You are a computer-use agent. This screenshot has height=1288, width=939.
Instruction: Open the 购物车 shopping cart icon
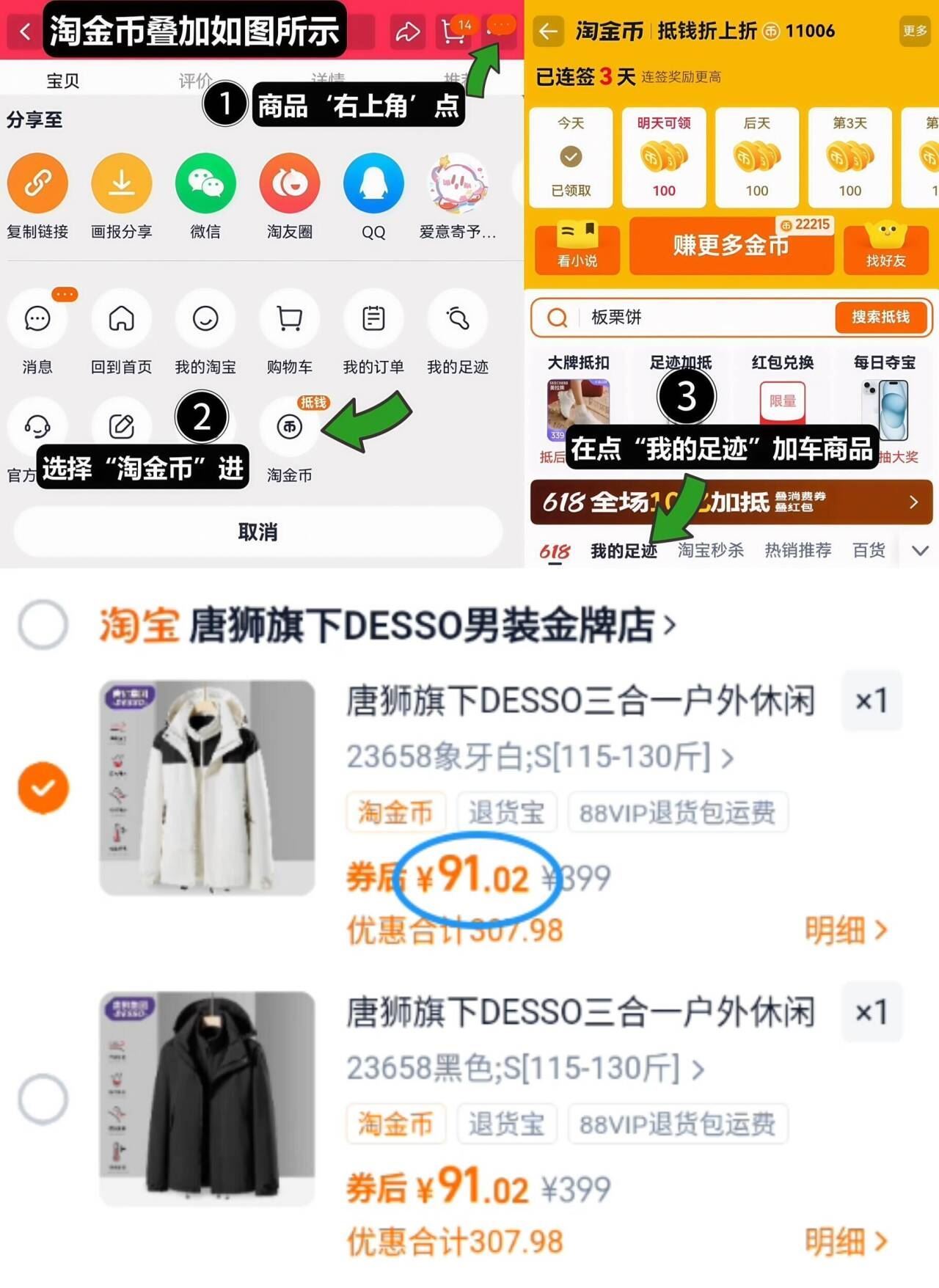[x=289, y=318]
